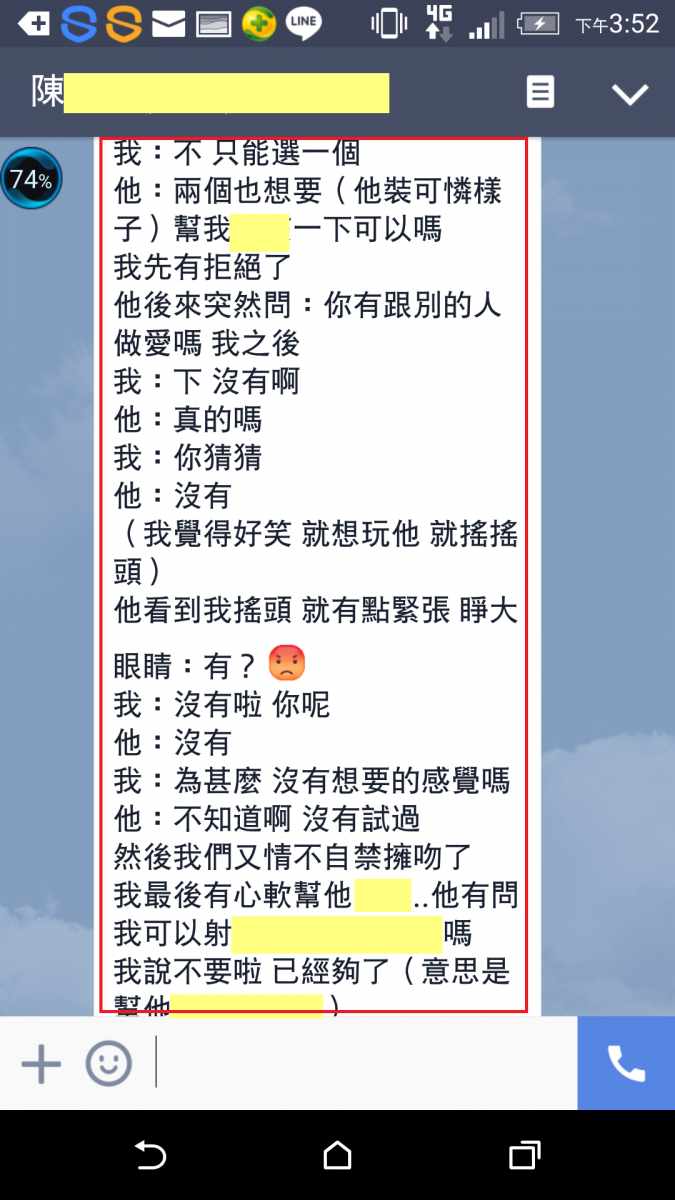Open the emoji sticker picker
Screen dimensions: 675x1200
(108, 1064)
